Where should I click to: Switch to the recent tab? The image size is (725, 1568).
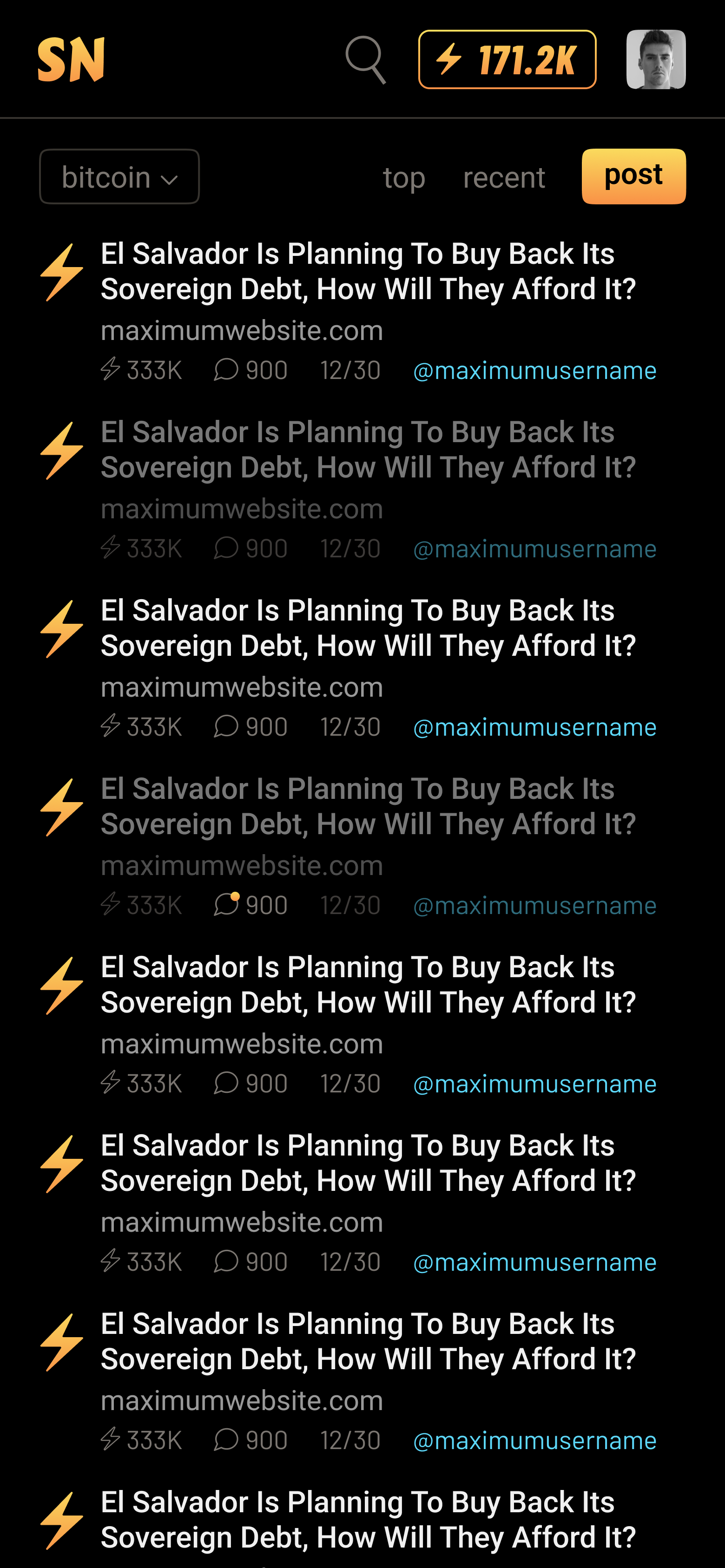[504, 178]
